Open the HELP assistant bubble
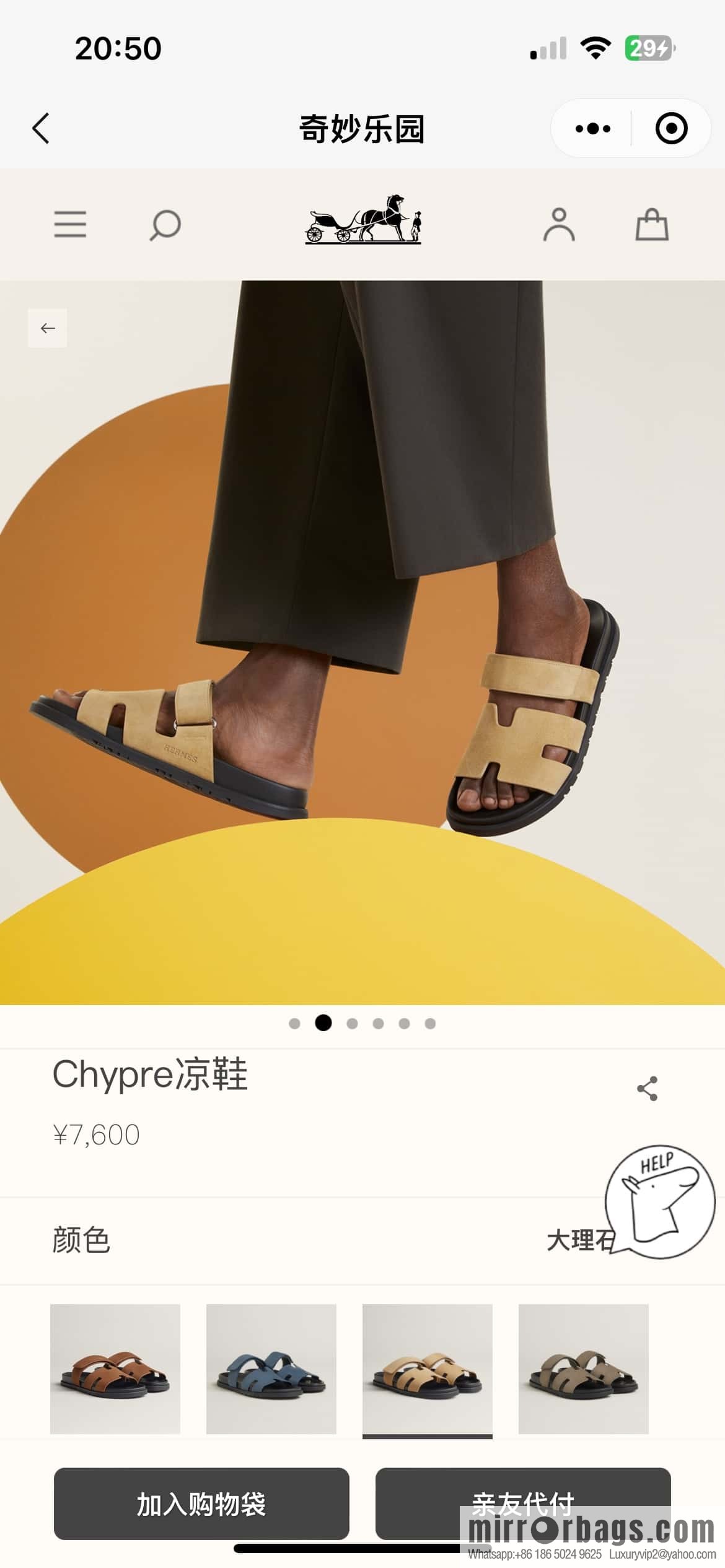725x1568 pixels. point(661,1201)
